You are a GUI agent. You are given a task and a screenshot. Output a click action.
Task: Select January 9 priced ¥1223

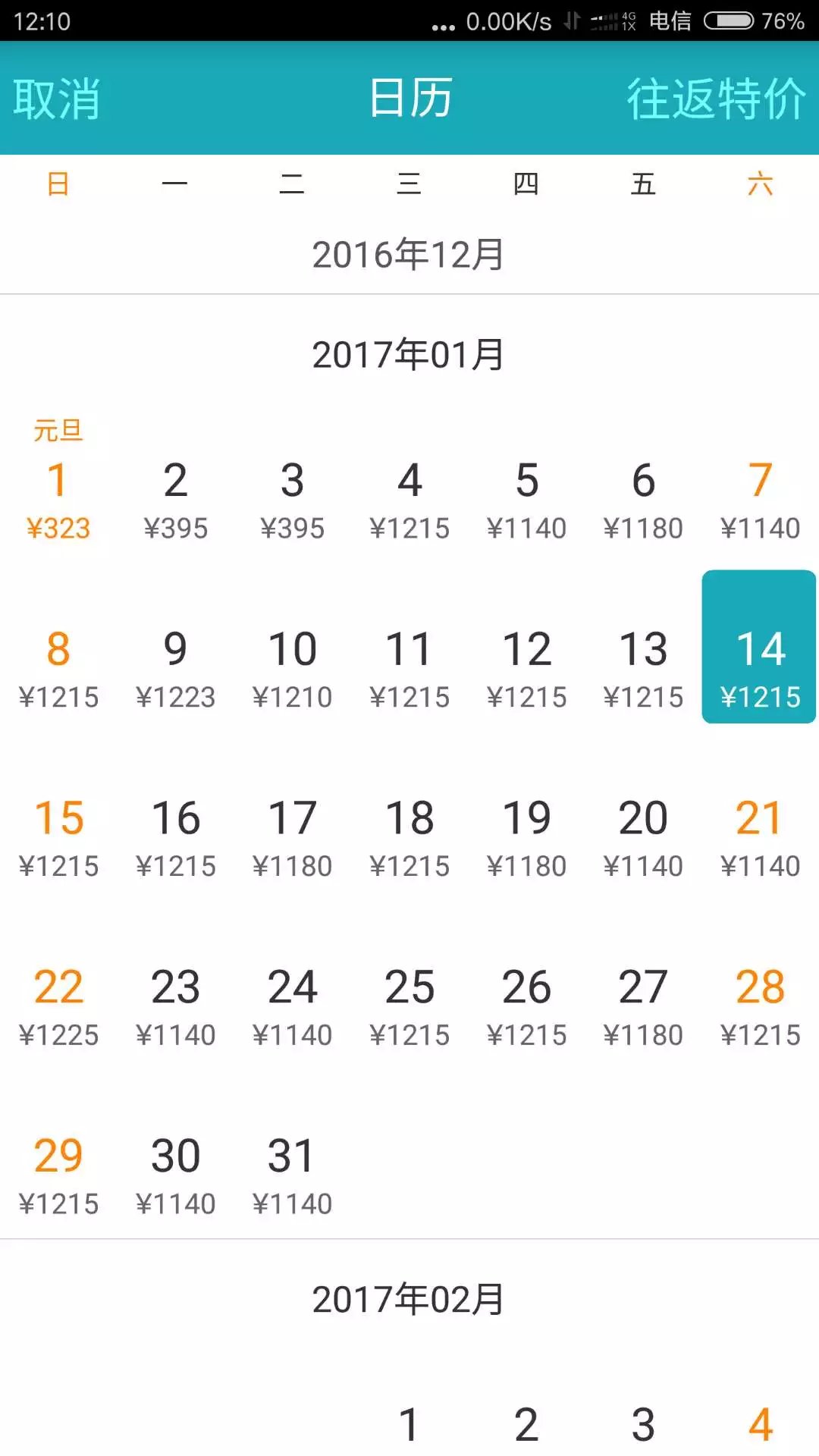[175, 668]
